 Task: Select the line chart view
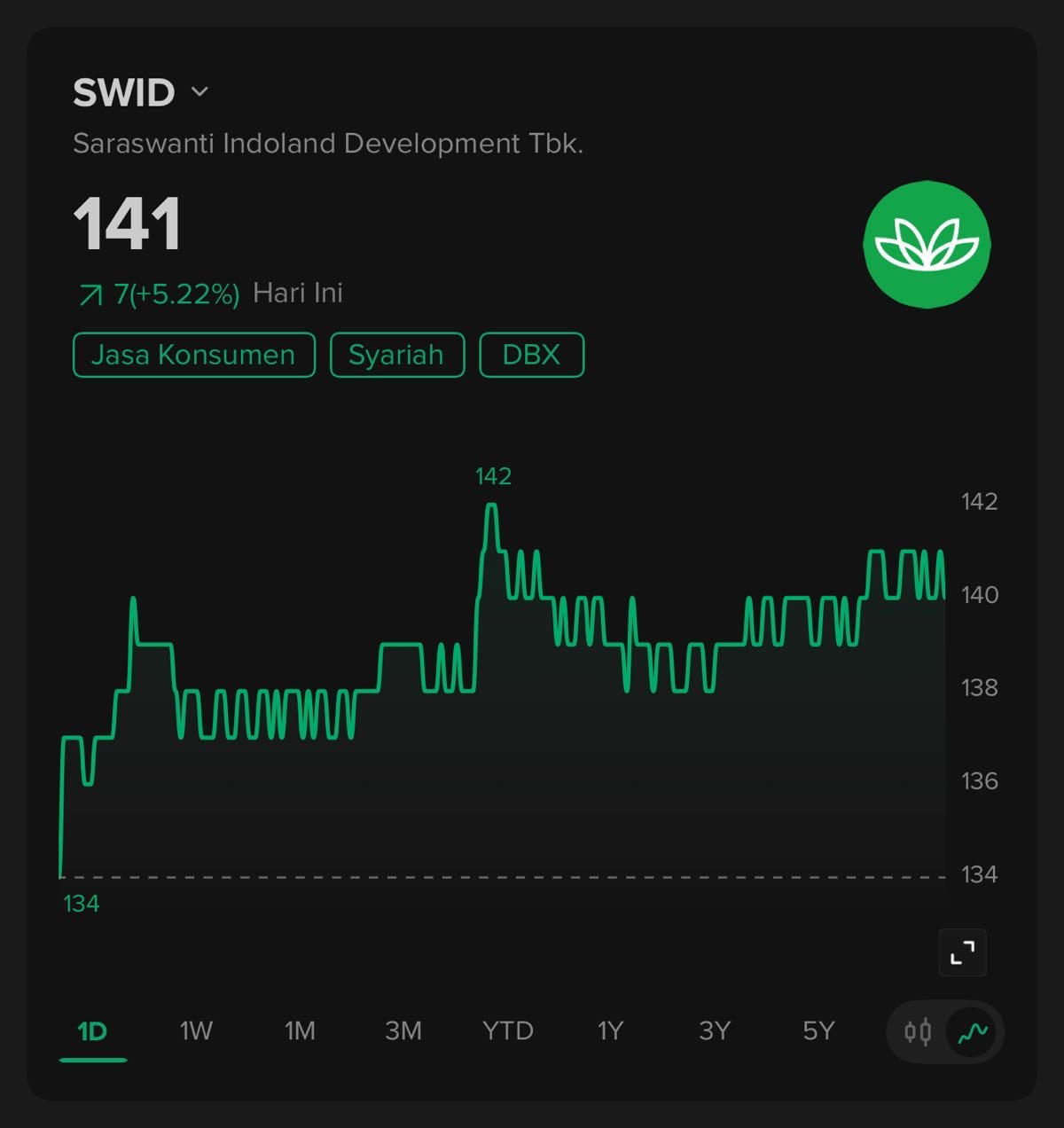click(x=973, y=1031)
